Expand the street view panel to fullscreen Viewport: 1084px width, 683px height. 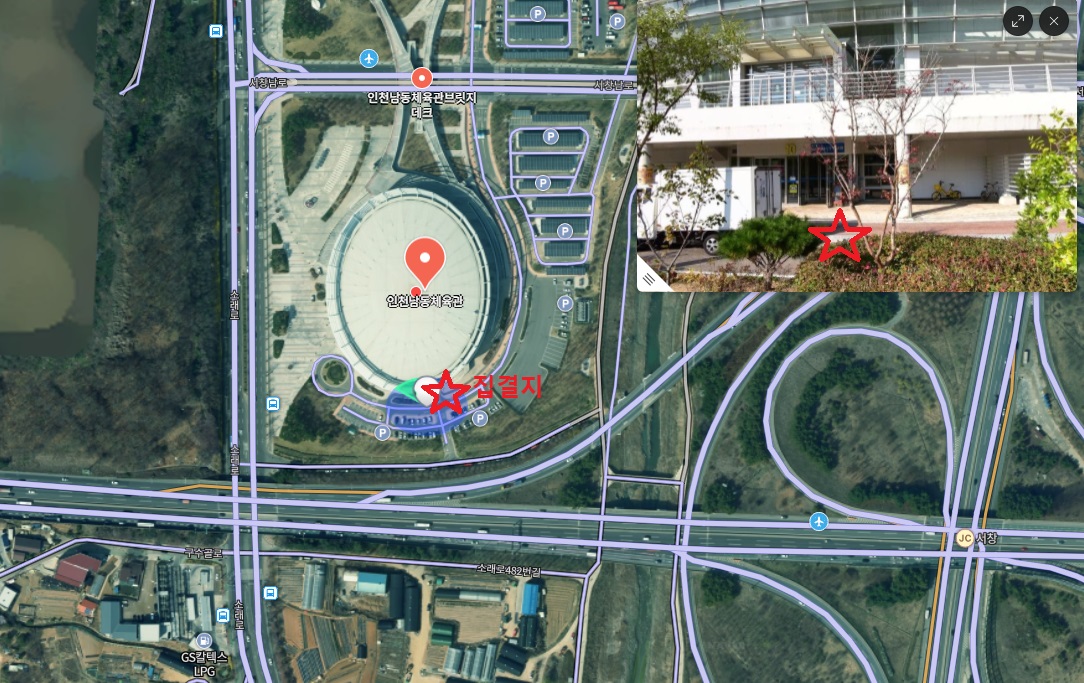[1017, 21]
